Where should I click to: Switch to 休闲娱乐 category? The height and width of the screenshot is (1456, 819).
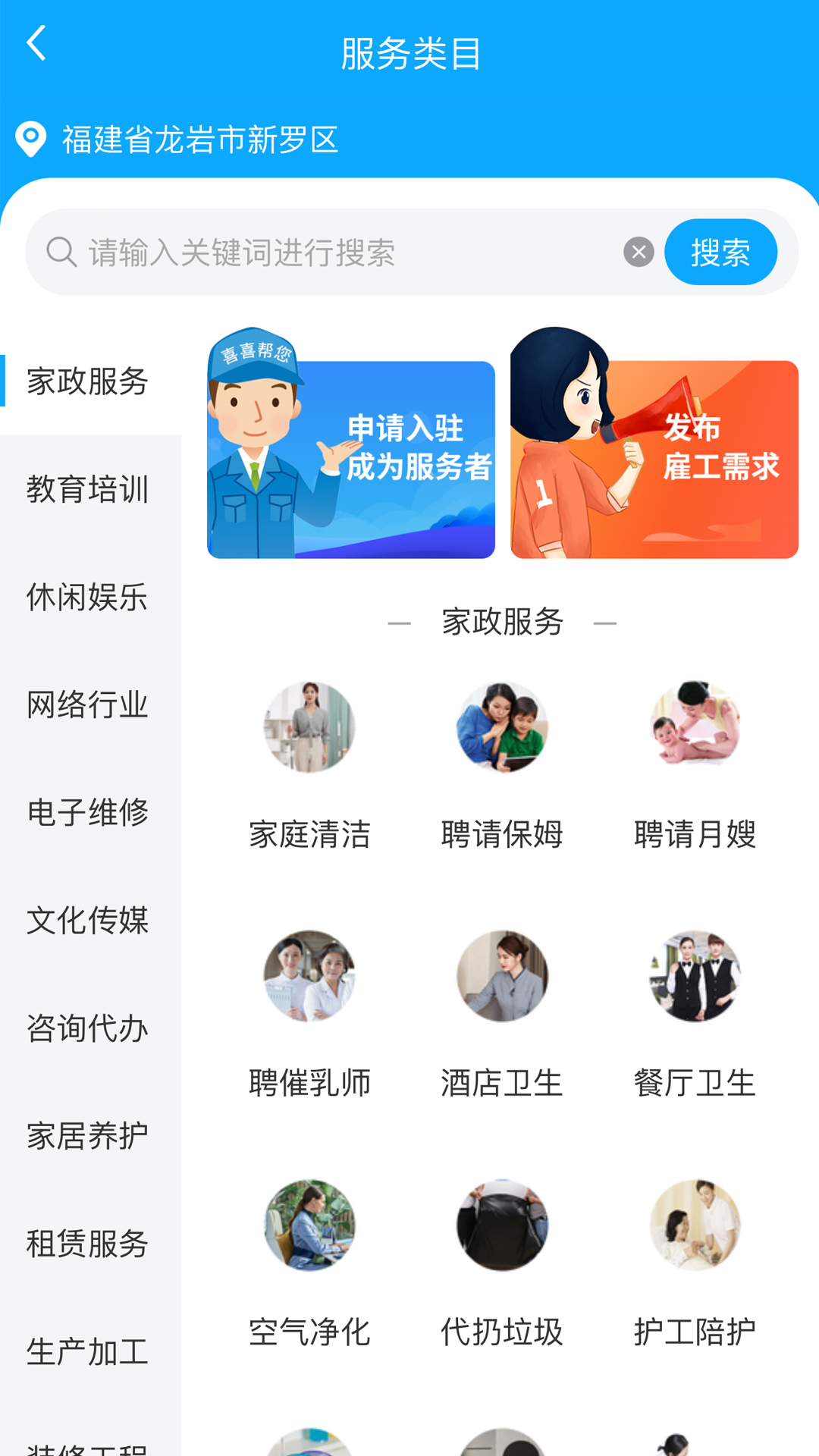88,598
